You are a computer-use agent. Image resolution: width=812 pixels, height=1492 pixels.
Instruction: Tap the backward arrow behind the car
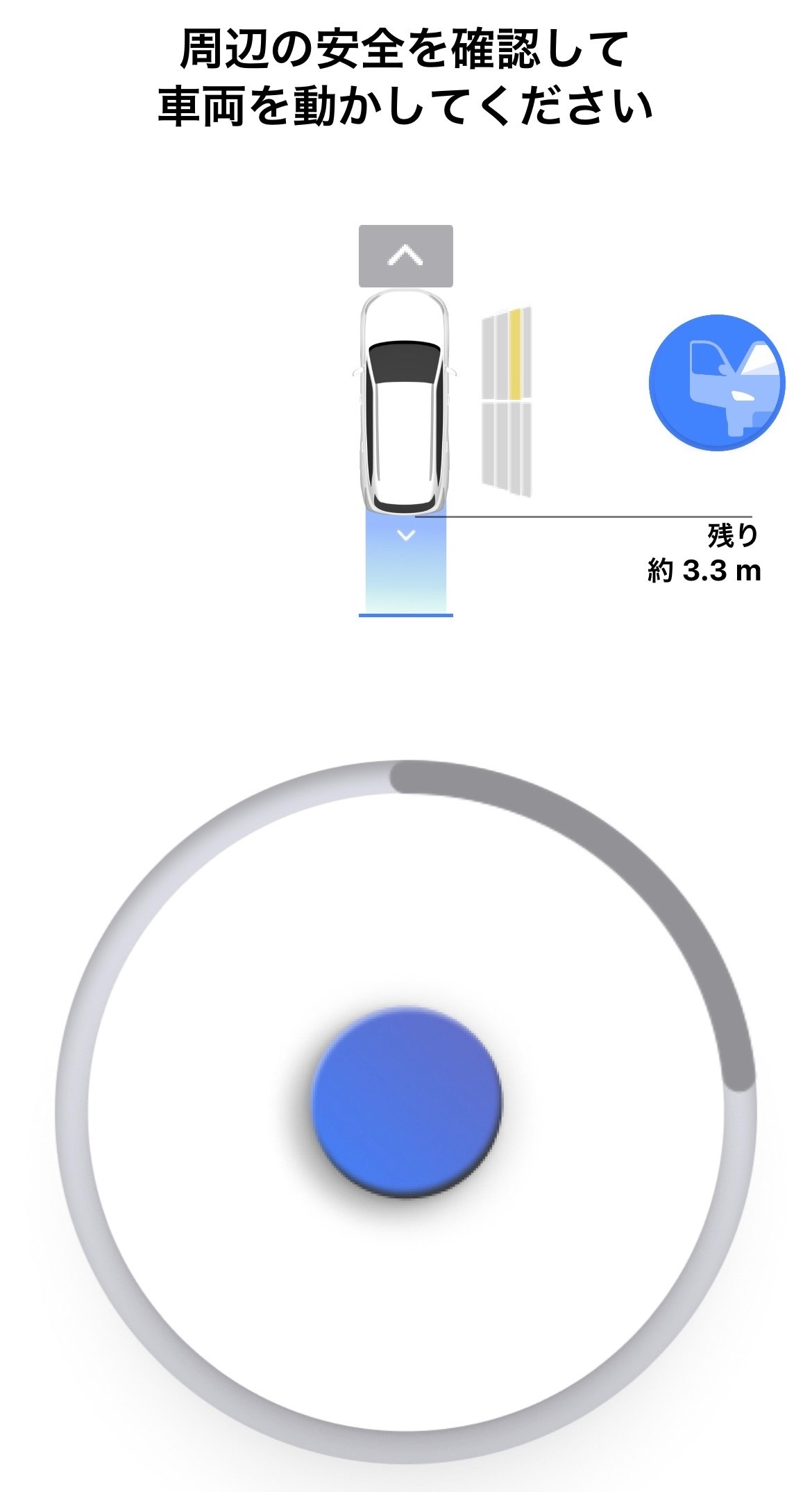[406, 535]
